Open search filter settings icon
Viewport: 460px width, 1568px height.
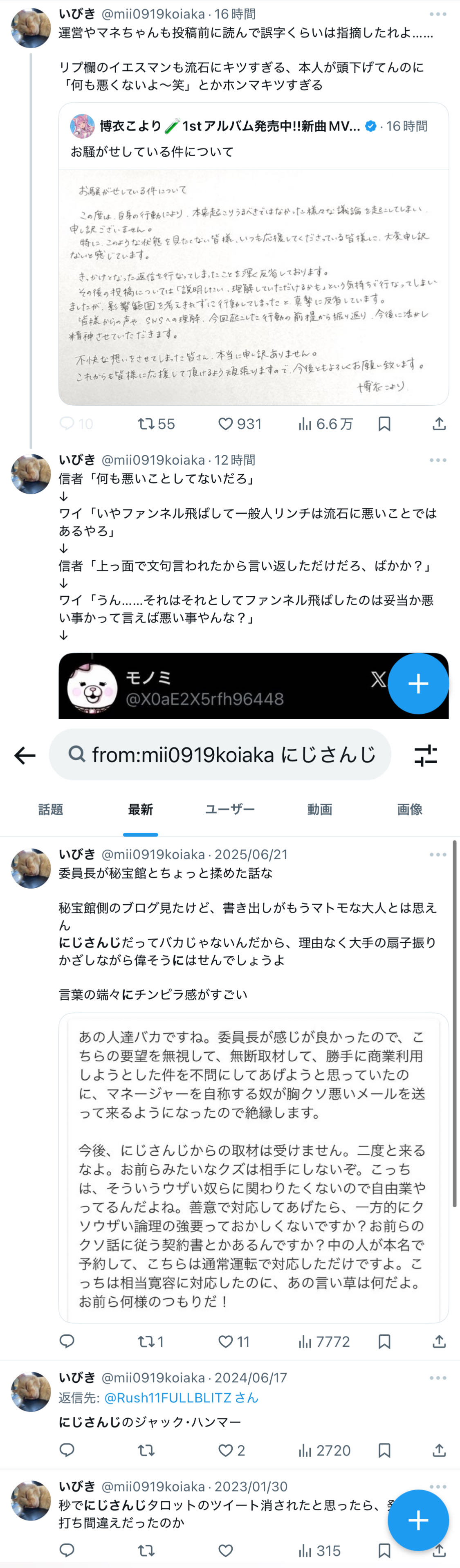tap(425, 755)
